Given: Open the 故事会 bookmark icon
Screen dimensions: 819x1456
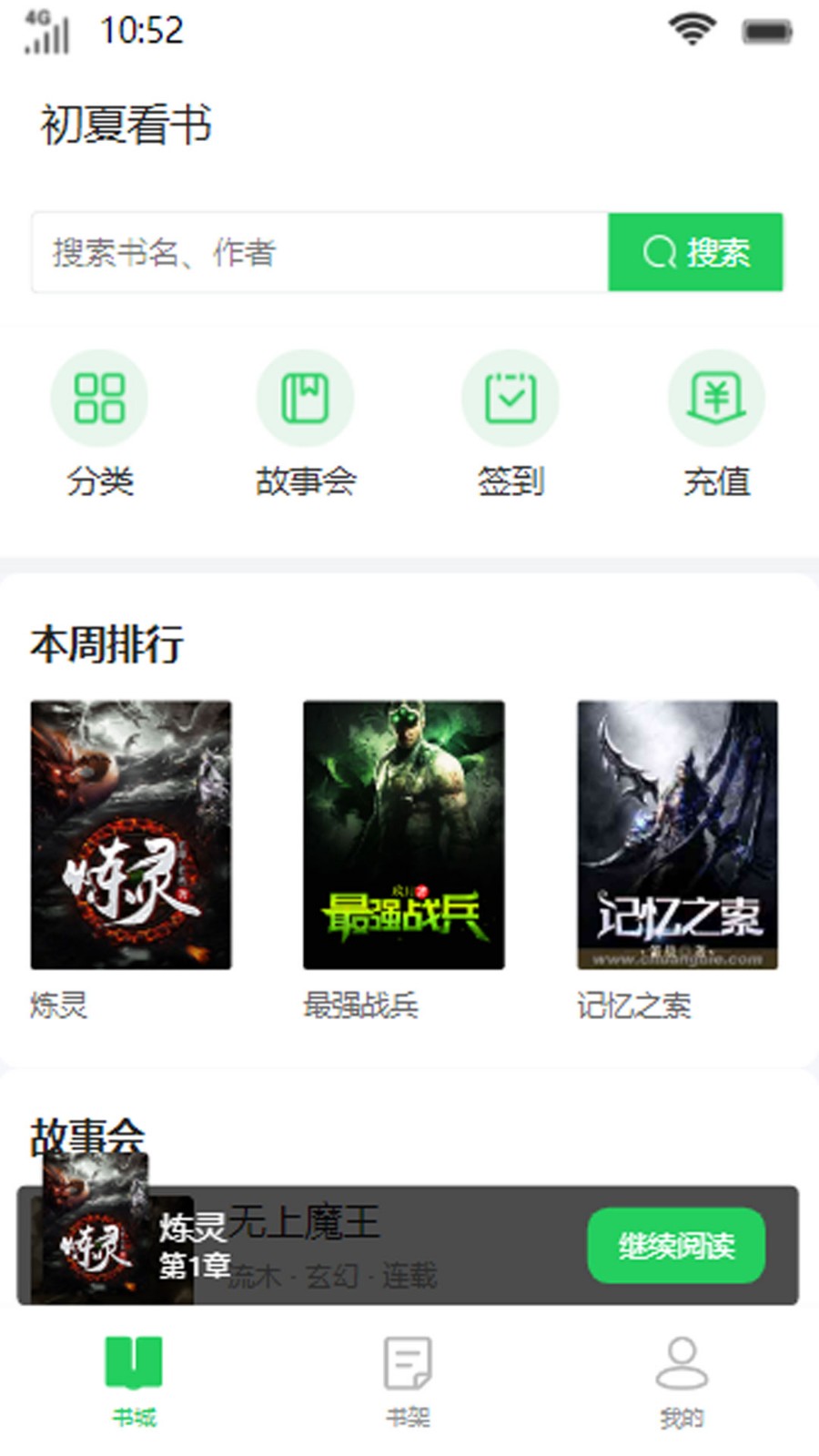Looking at the screenshot, I should pyautogui.click(x=305, y=398).
